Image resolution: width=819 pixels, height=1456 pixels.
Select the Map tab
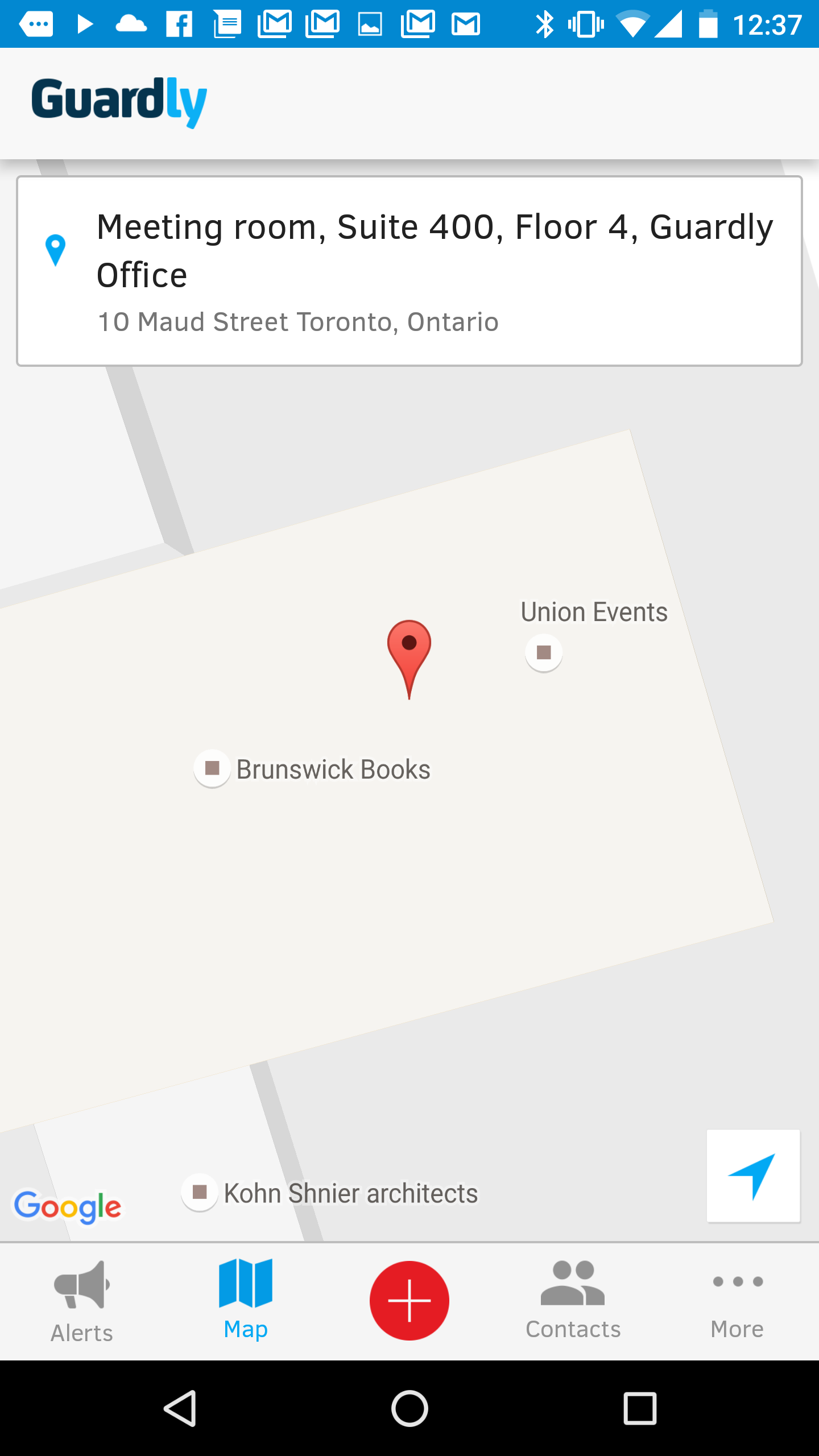(246, 1300)
